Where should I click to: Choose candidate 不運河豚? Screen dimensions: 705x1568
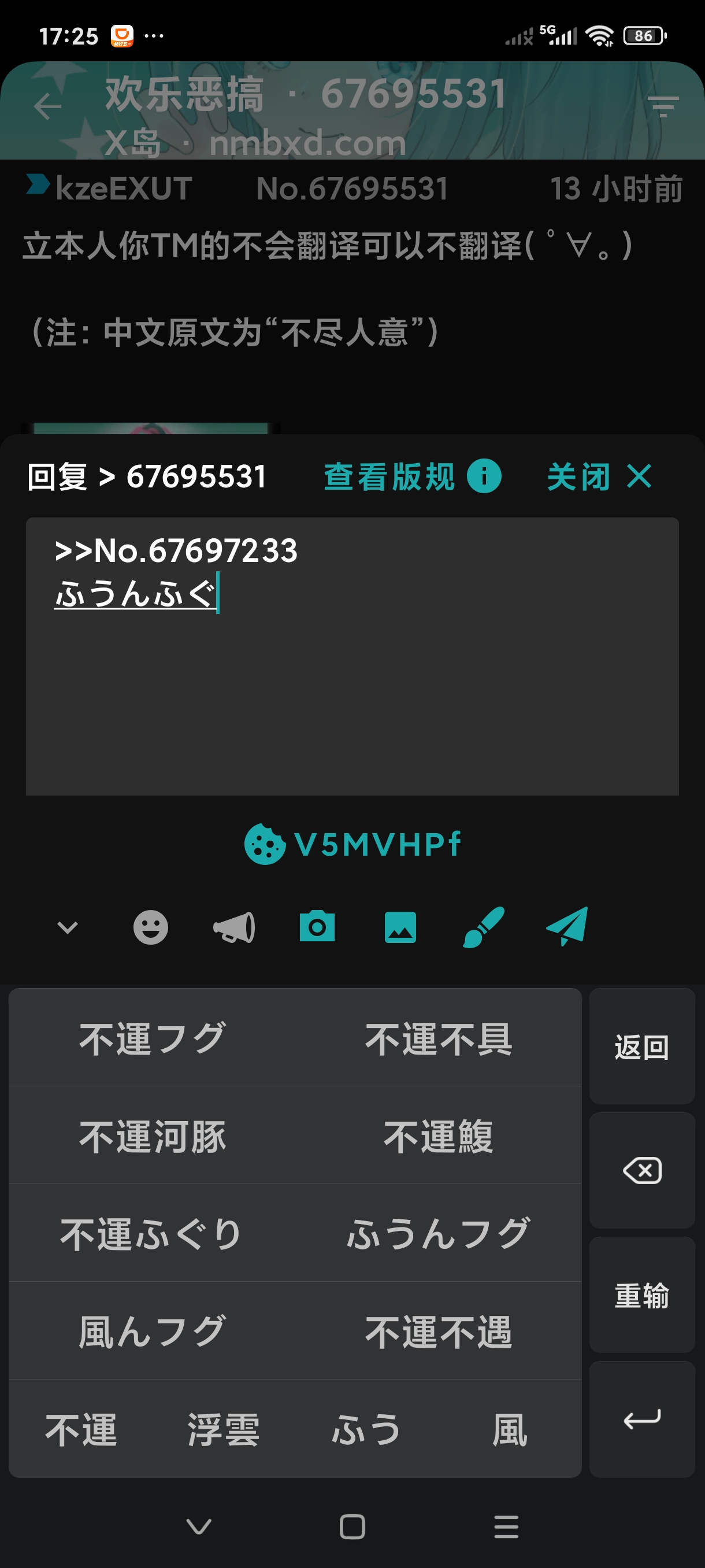152,1136
